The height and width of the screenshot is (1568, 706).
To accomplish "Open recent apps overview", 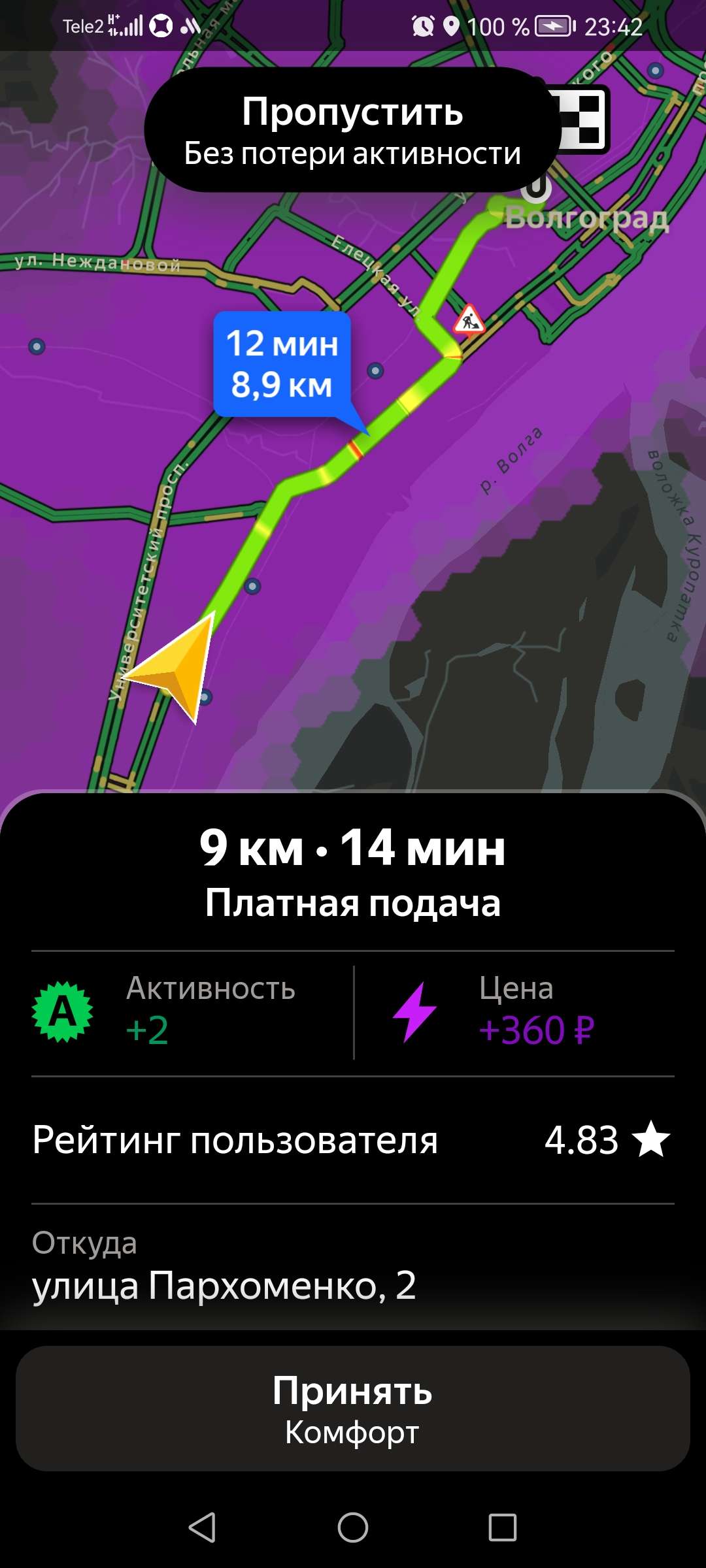I will tap(503, 1527).
